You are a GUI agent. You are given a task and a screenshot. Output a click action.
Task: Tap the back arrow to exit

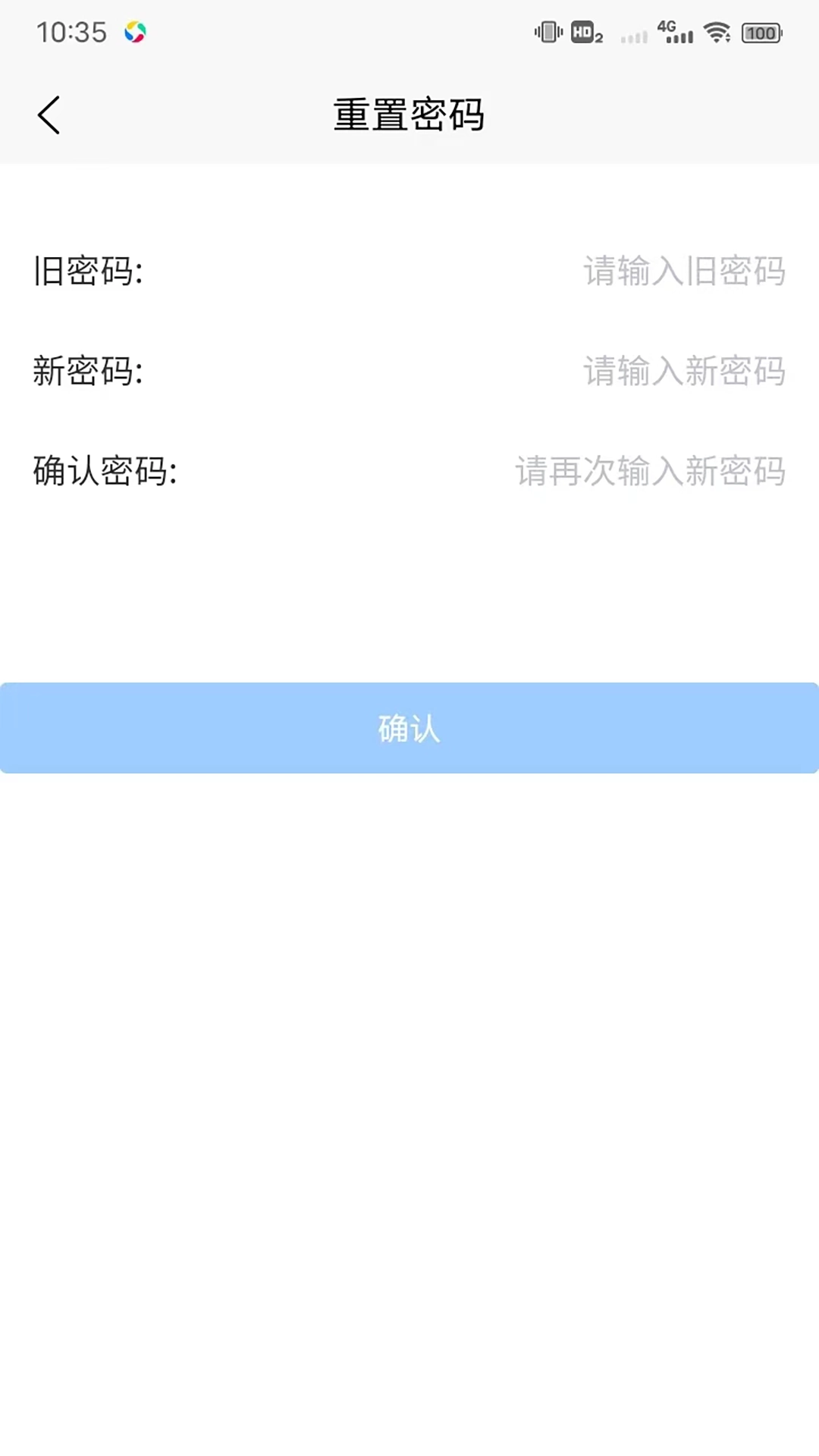49,115
